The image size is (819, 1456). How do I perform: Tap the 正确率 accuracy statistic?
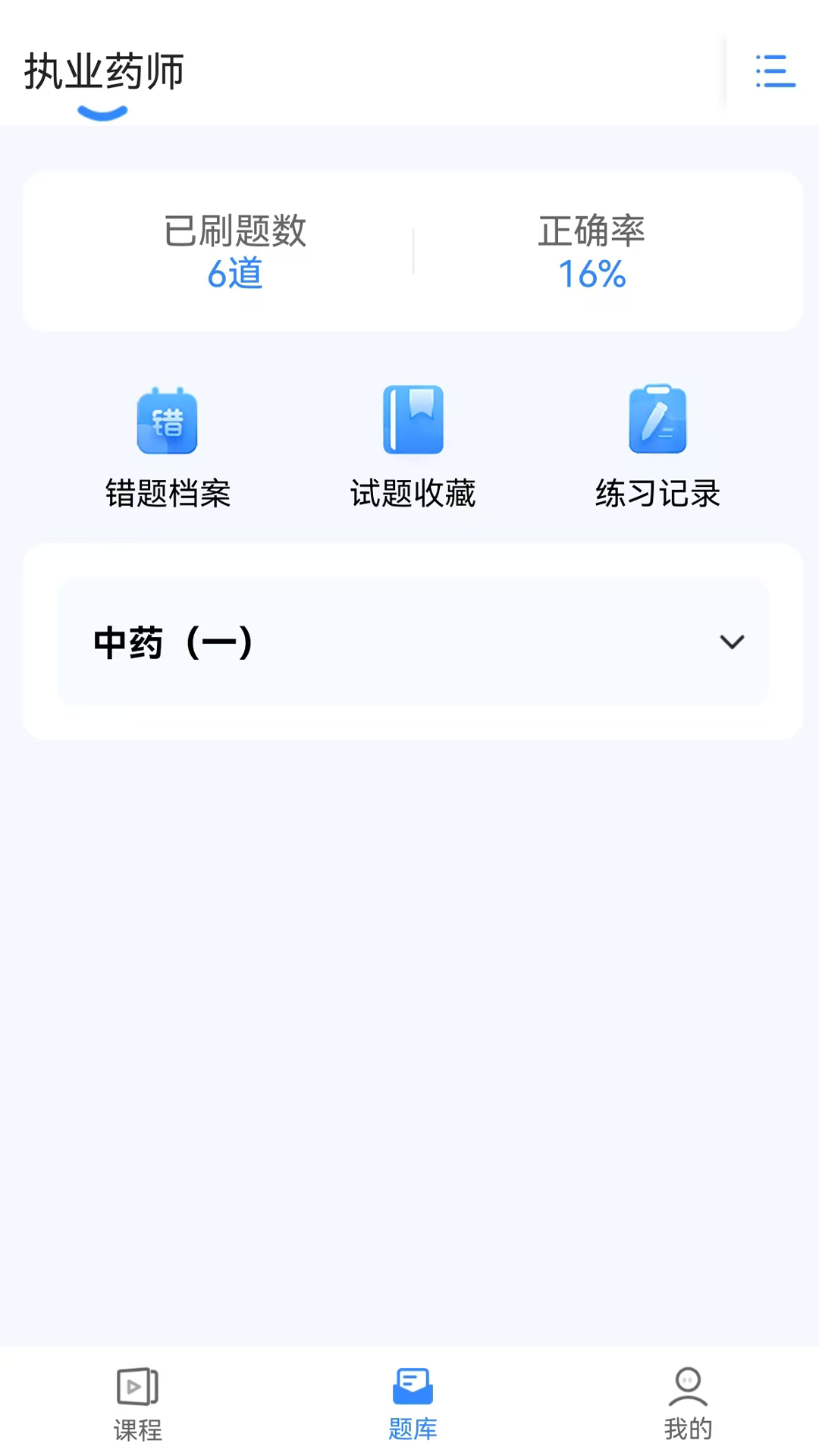[x=591, y=233]
